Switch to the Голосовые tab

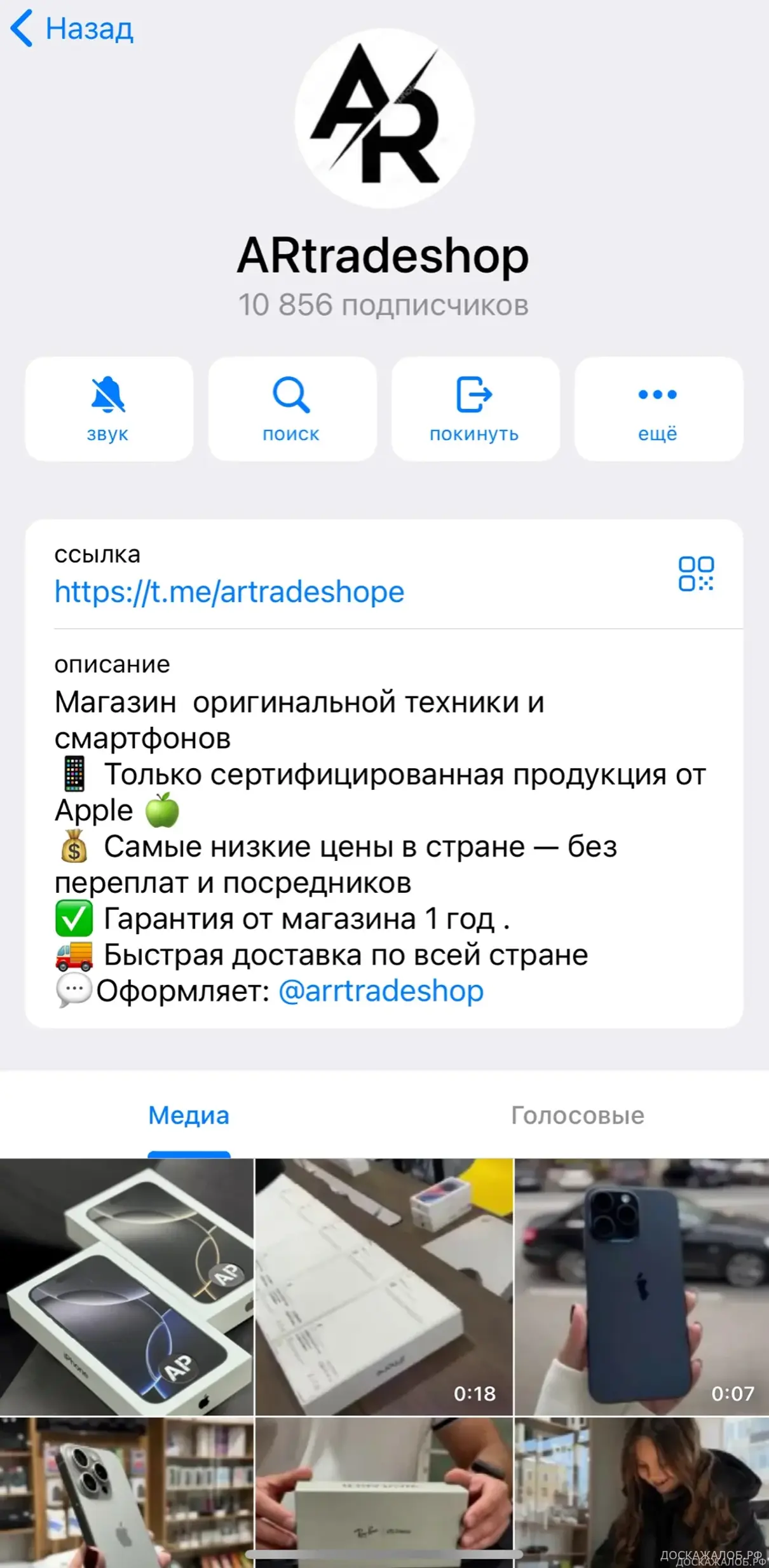coord(577,1115)
